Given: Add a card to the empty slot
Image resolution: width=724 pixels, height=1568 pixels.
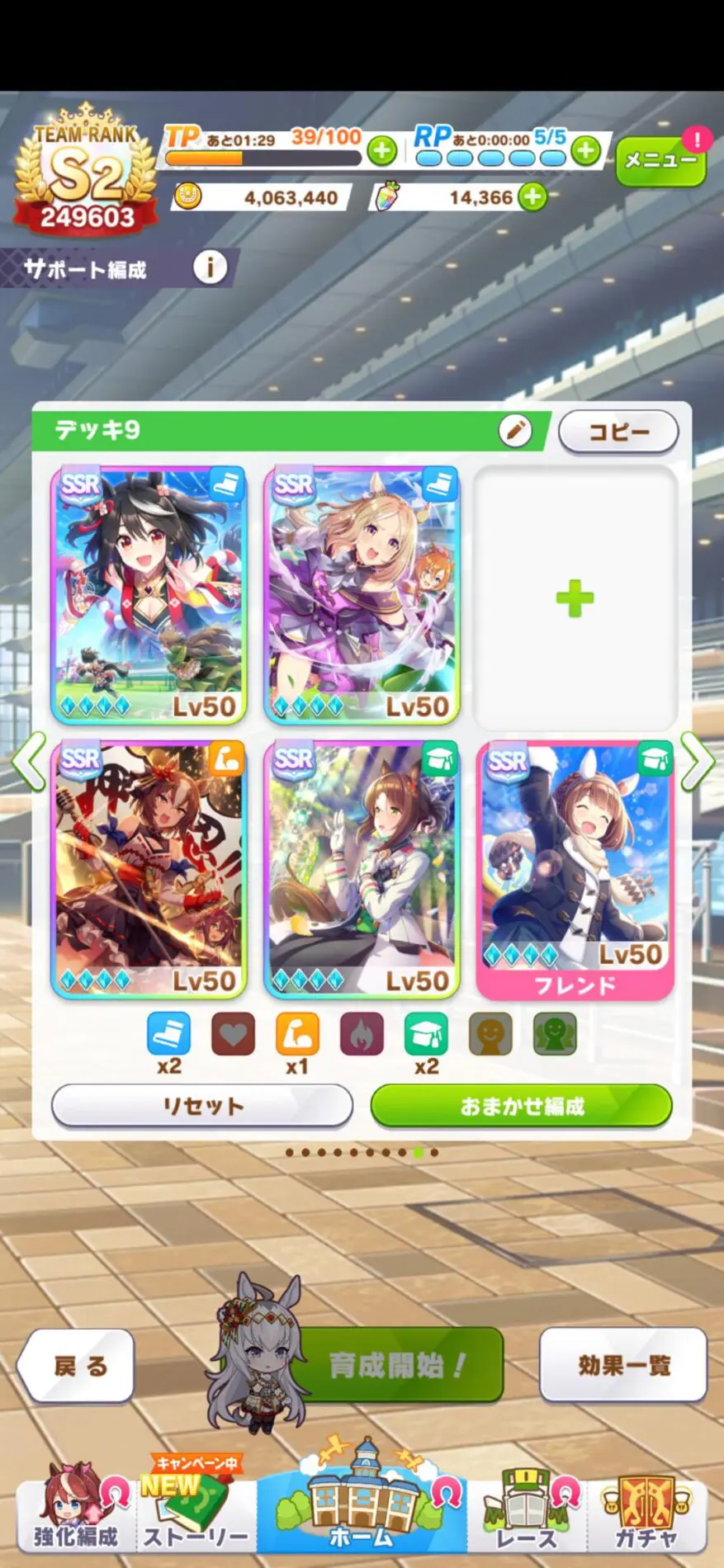Looking at the screenshot, I should (575, 598).
